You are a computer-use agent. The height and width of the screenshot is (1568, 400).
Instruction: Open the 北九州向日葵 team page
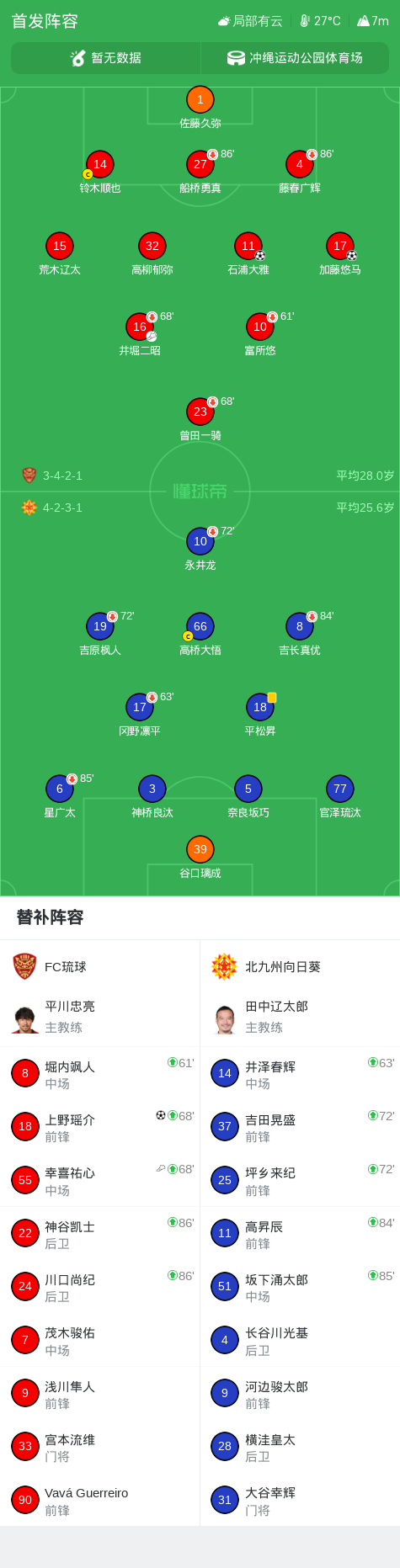(x=300, y=967)
